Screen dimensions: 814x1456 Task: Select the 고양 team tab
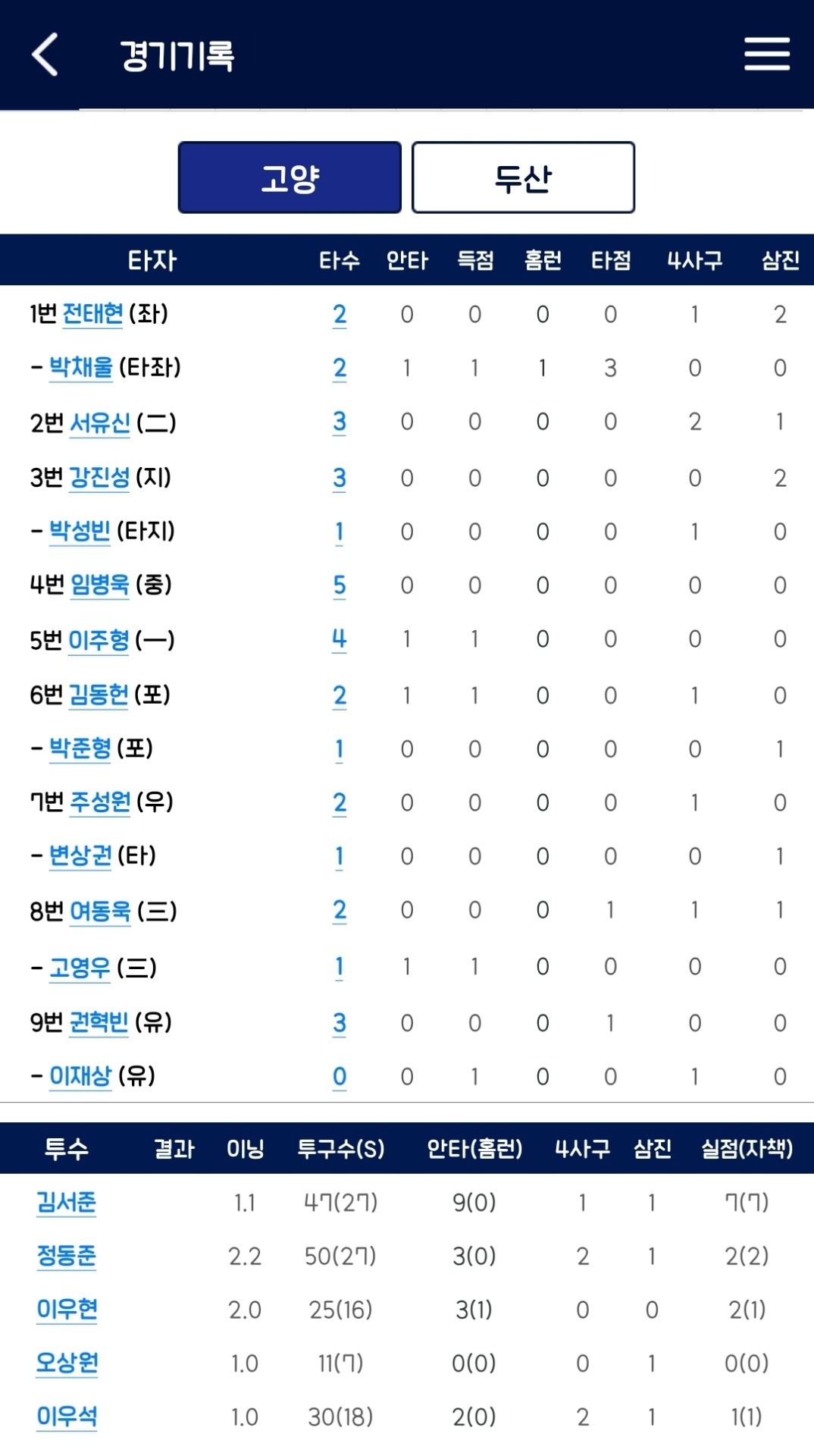[x=290, y=177]
